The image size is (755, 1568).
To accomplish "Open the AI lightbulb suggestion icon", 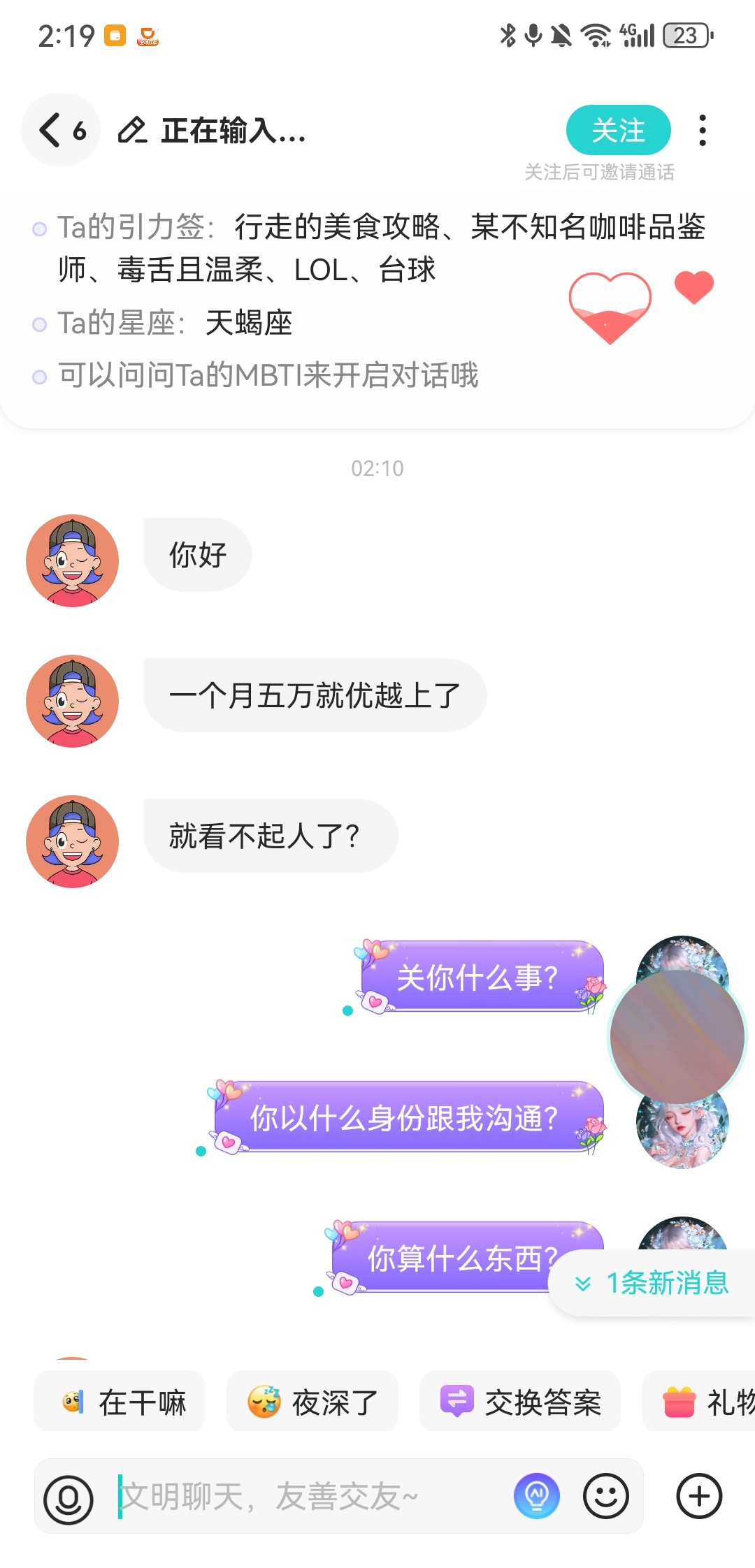I will pos(537,1496).
